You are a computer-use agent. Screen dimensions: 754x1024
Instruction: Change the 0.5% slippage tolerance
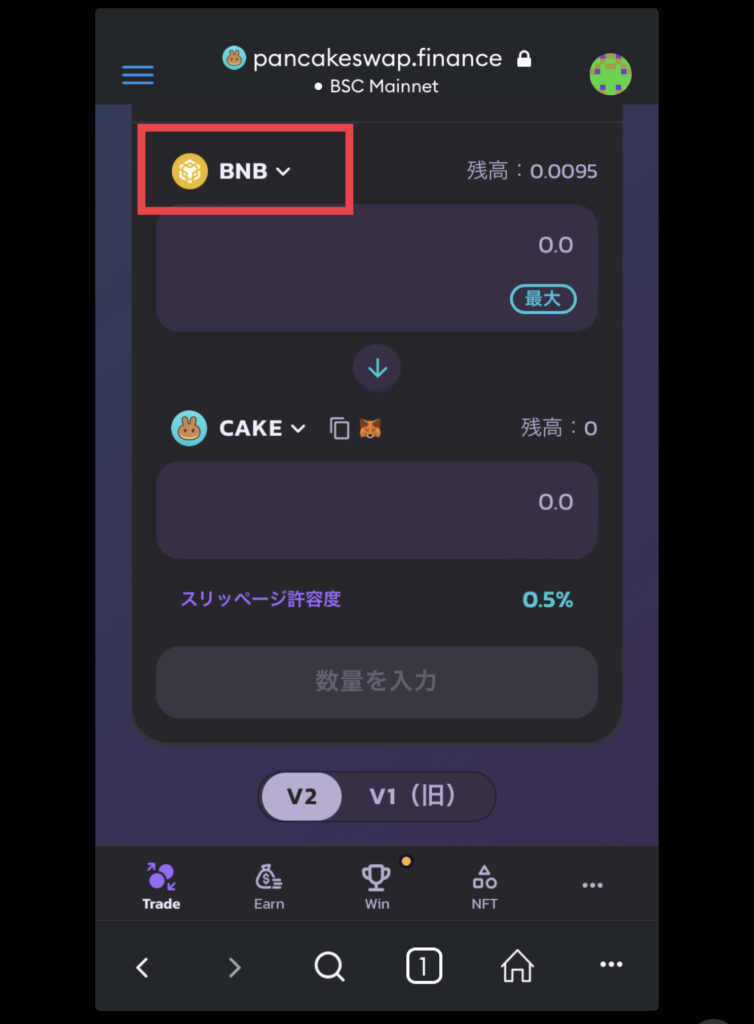(x=547, y=600)
